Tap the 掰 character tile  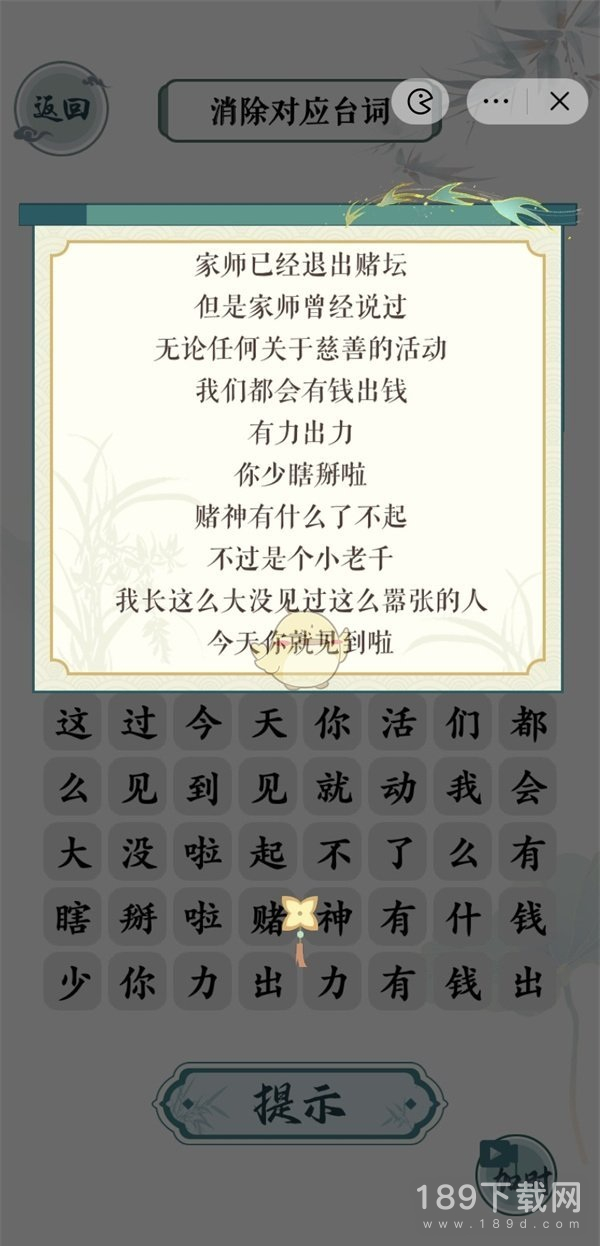coord(138,919)
